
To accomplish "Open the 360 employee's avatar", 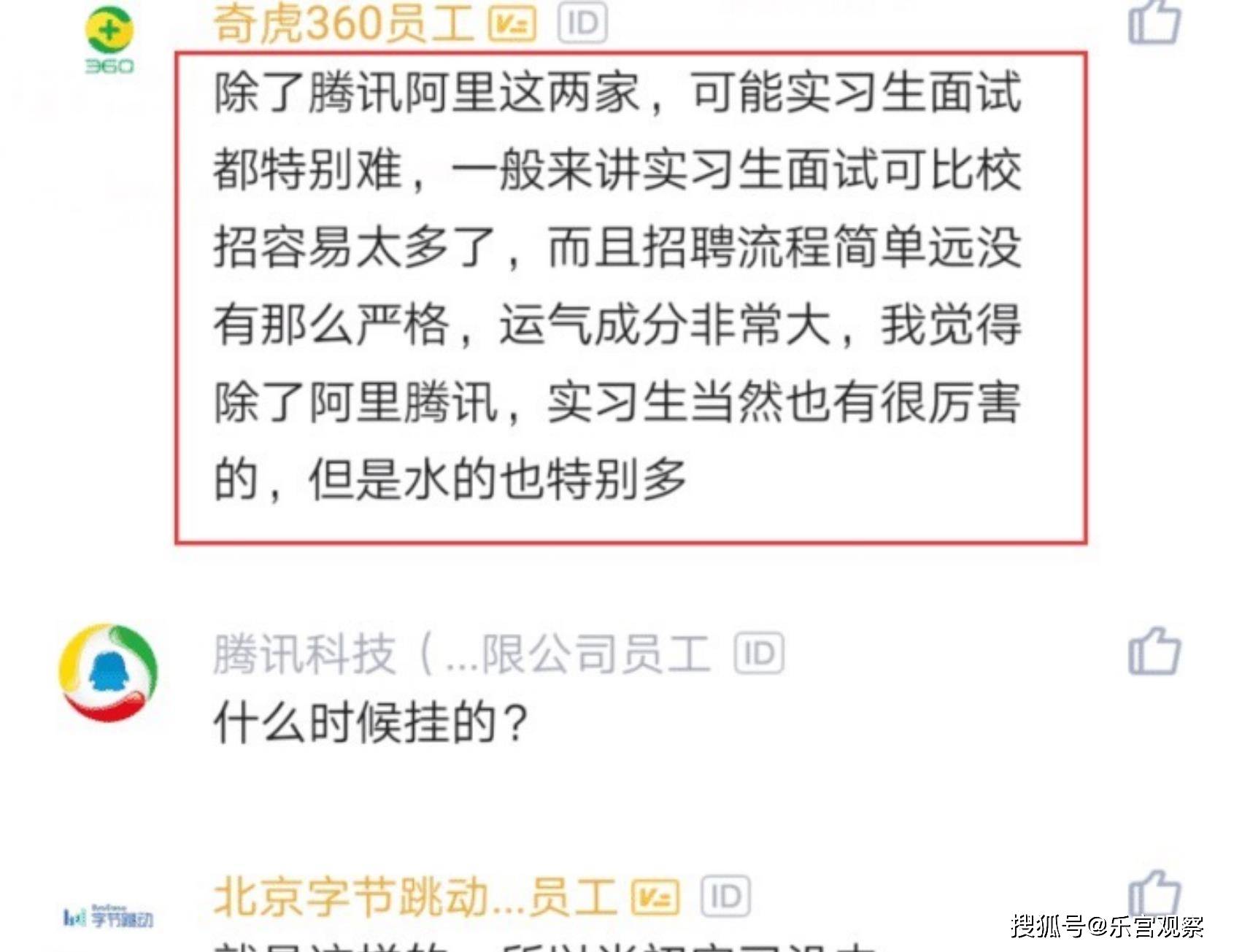I will (109, 40).
